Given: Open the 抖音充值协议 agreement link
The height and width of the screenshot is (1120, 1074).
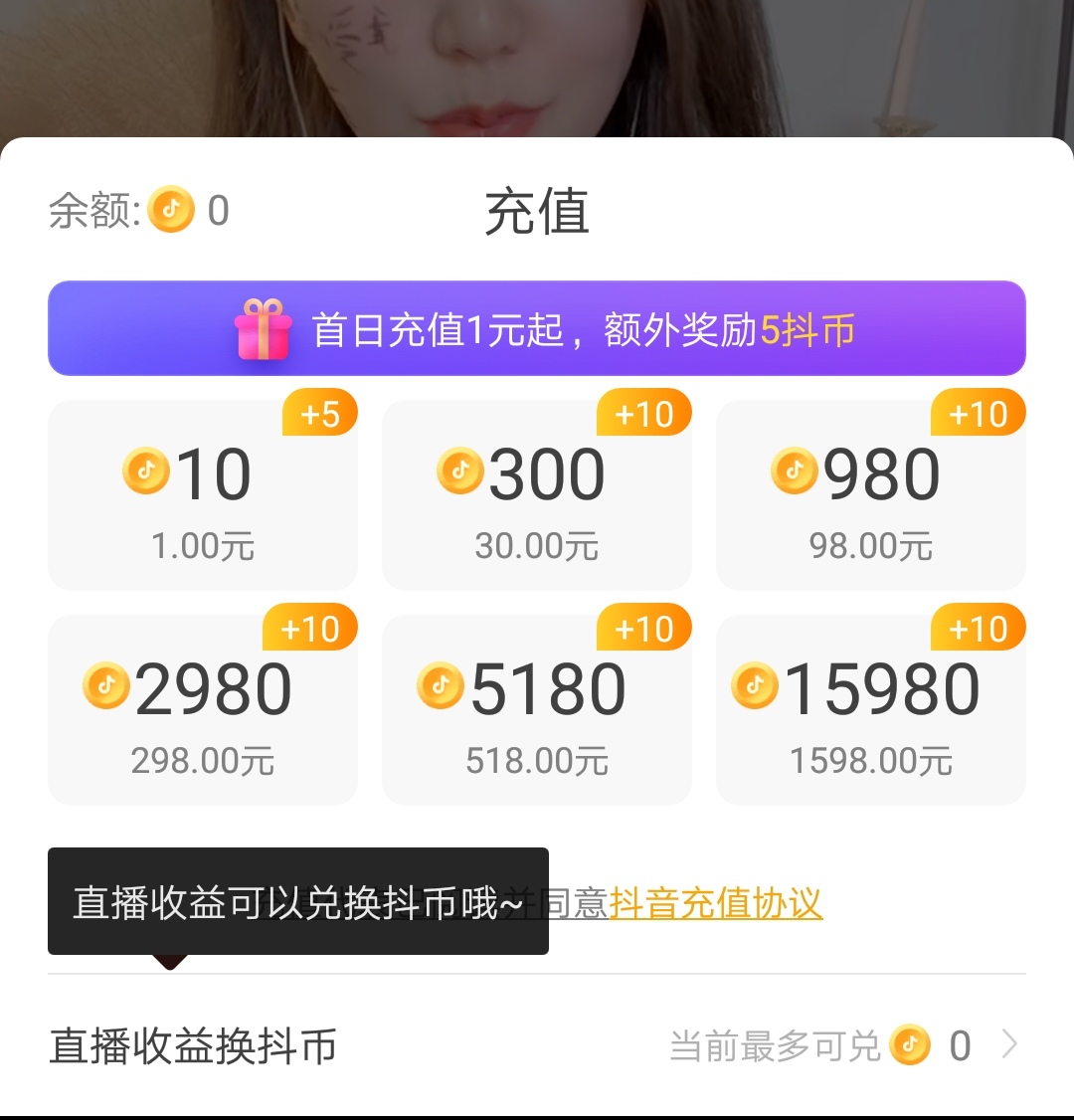Looking at the screenshot, I should 716,905.
